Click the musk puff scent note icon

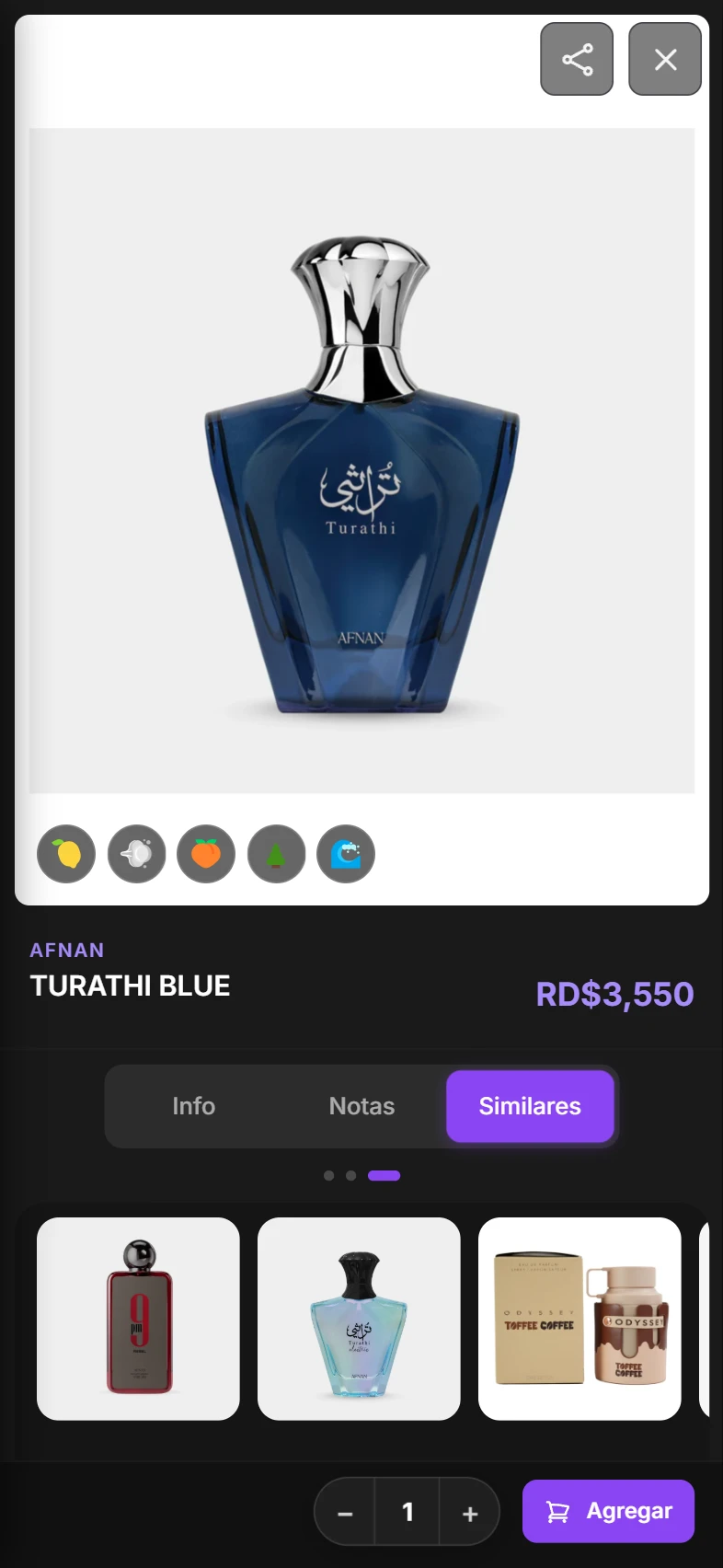tap(136, 854)
